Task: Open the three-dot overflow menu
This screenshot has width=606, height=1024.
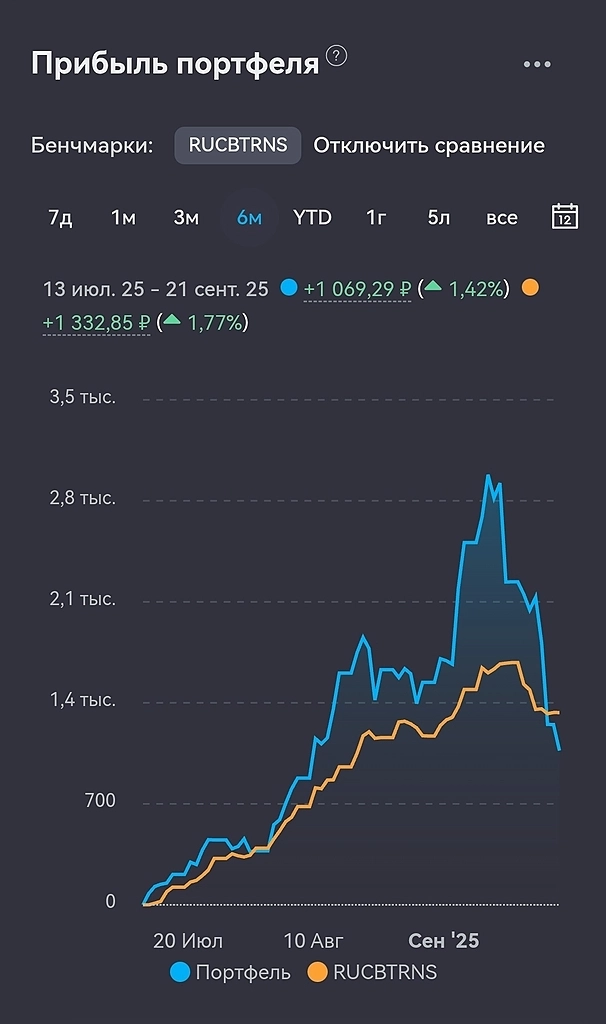Action: click(x=537, y=65)
